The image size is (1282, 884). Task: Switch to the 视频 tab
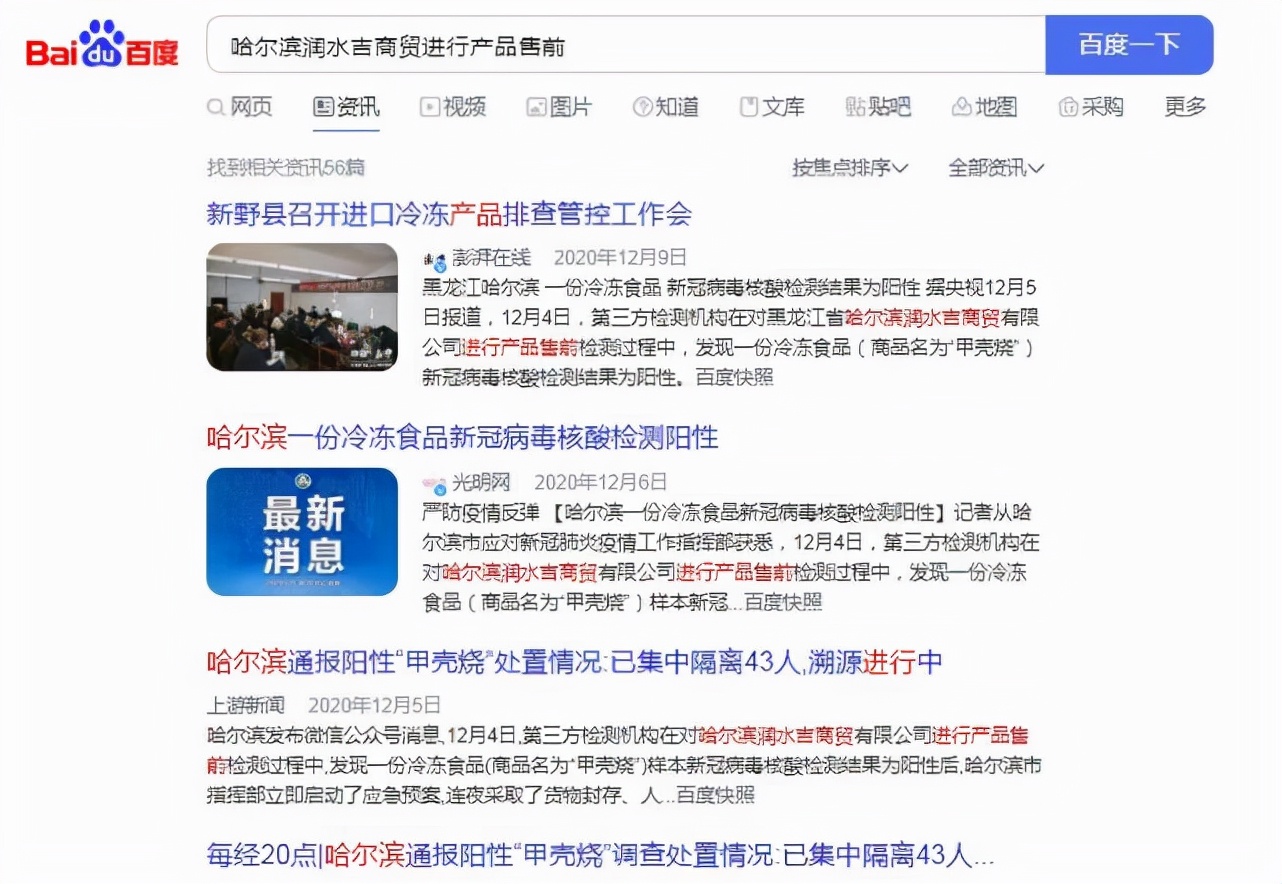pyautogui.click(x=453, y=107)
